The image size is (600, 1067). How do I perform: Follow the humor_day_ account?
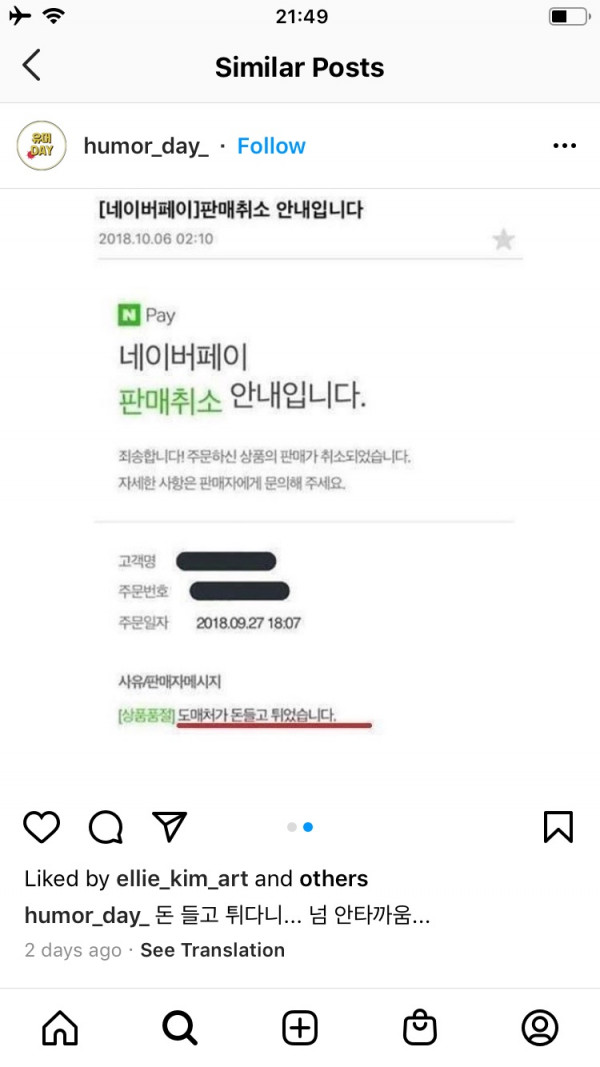tap(271, 146)
